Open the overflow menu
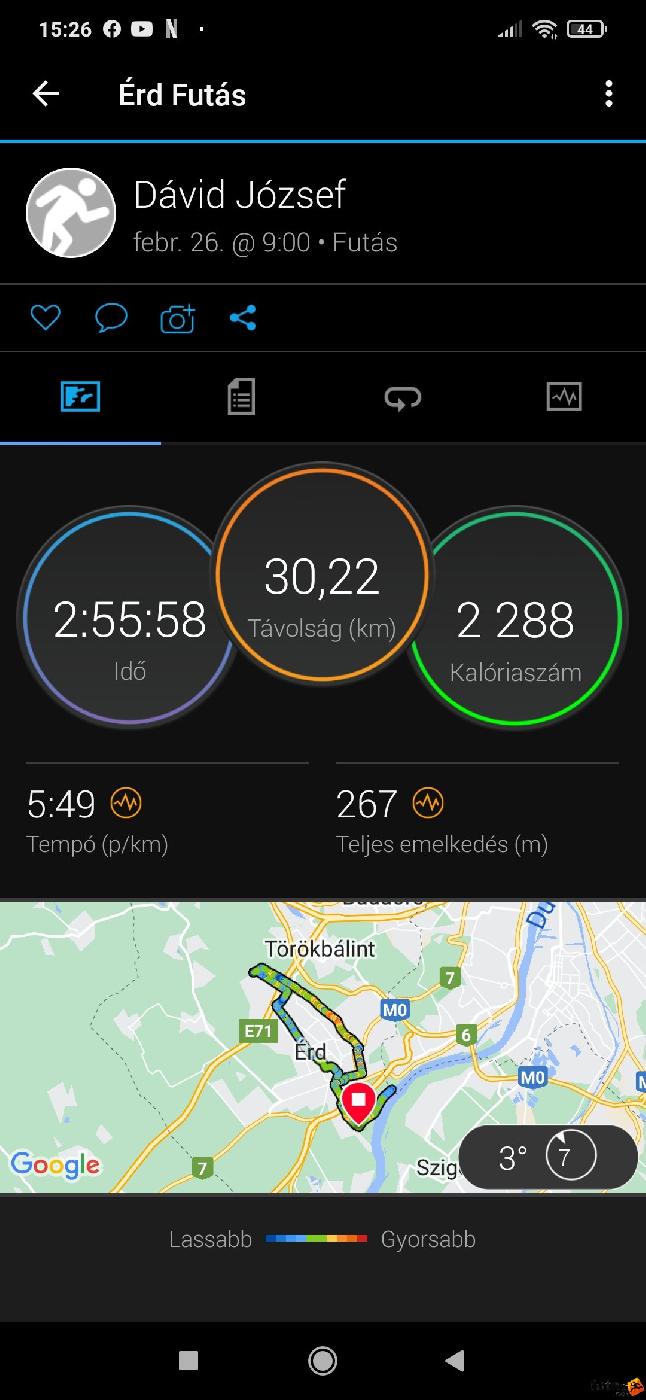The width and height of the screenshot is (646, 1400). click(608, 94)
